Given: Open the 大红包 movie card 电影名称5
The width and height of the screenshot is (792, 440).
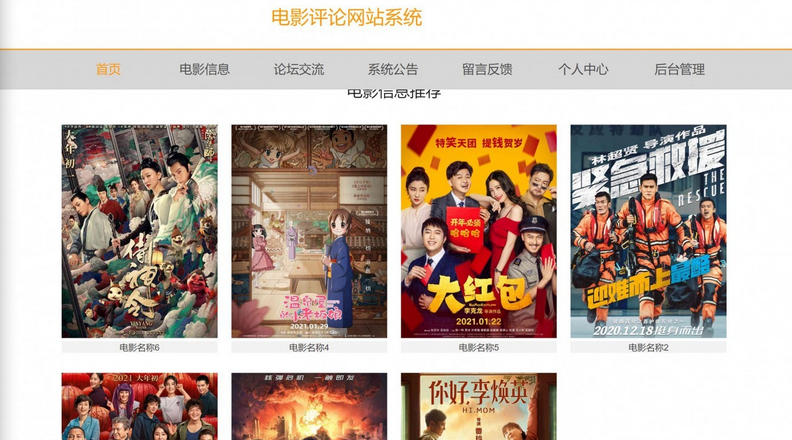Looking at the screenshot, I should (x=478, y=232).
